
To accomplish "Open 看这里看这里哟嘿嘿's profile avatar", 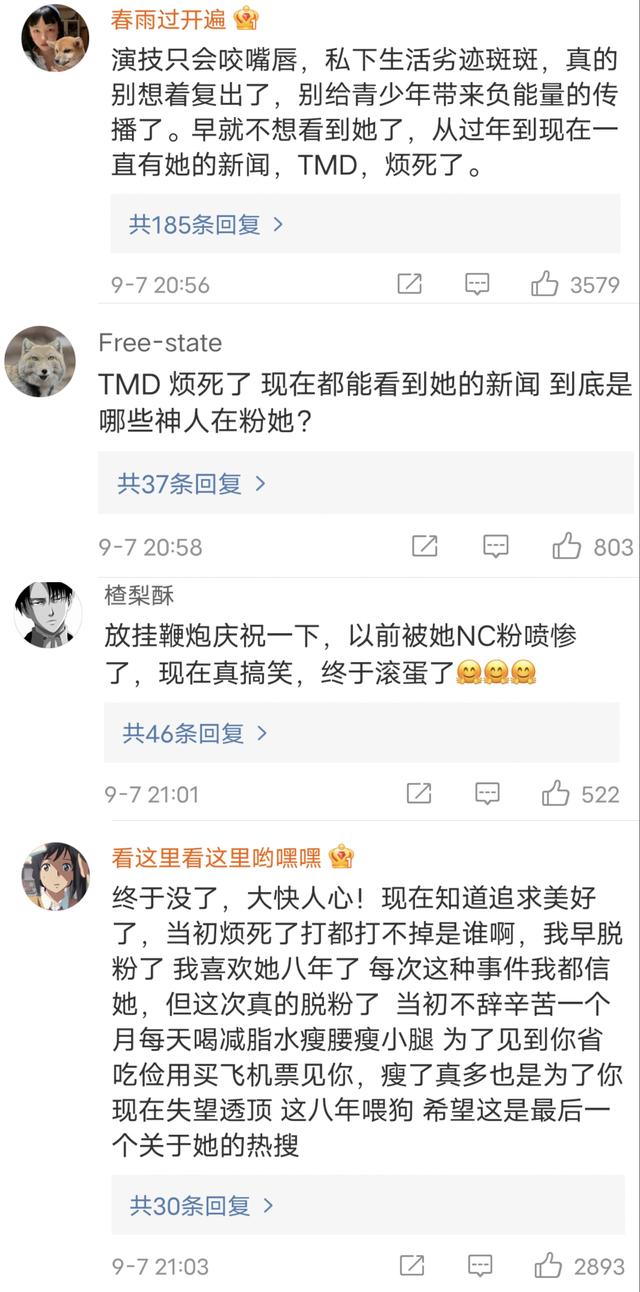I will click(56, 876).
